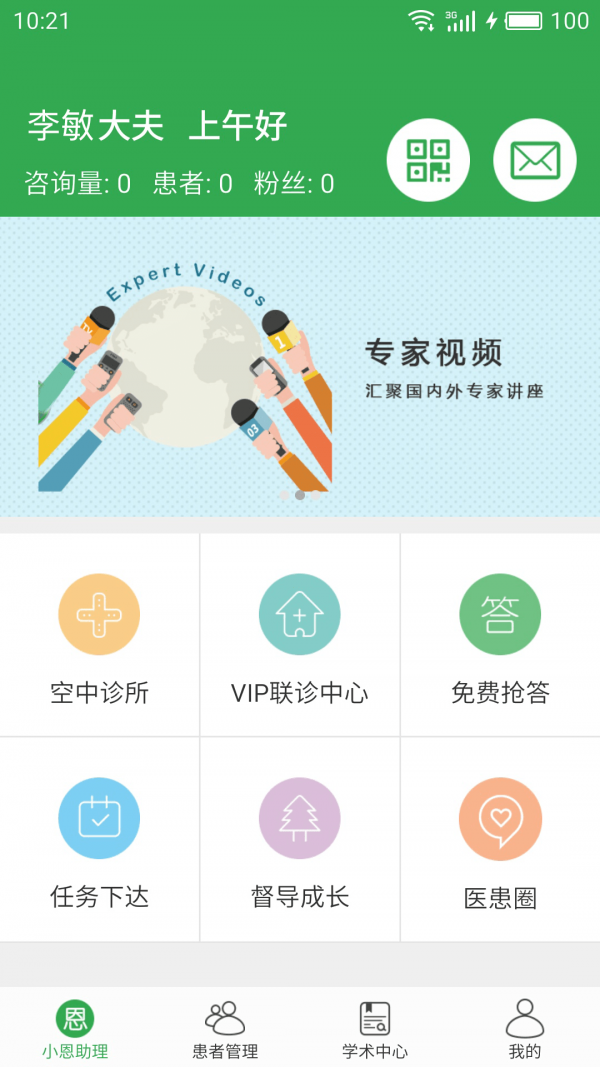This screenshot has height=1067, width=600.
Task: Open 任务下达
Action: 99,840
